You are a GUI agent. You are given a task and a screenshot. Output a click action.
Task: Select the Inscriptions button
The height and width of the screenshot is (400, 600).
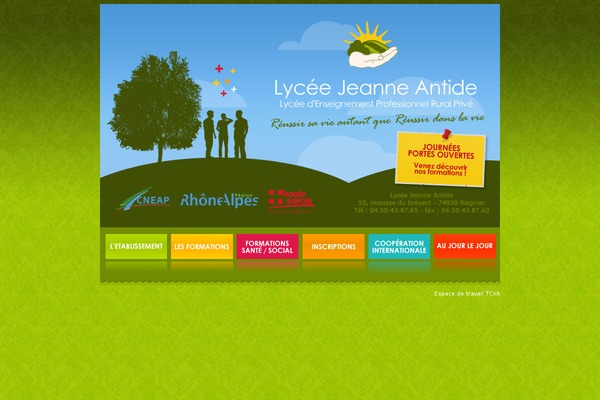[x=333, y=246]
